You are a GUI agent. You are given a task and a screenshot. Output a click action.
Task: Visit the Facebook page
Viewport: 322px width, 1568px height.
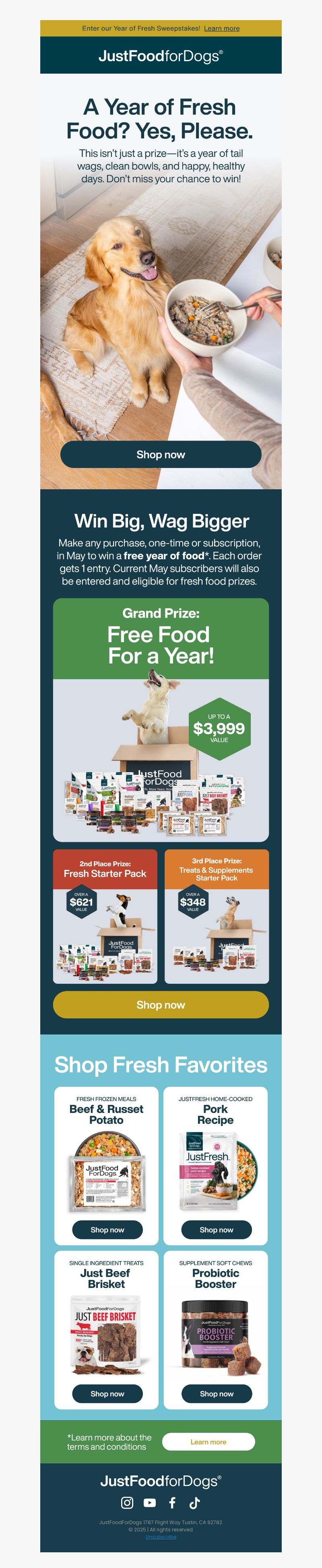point(172,1502)
